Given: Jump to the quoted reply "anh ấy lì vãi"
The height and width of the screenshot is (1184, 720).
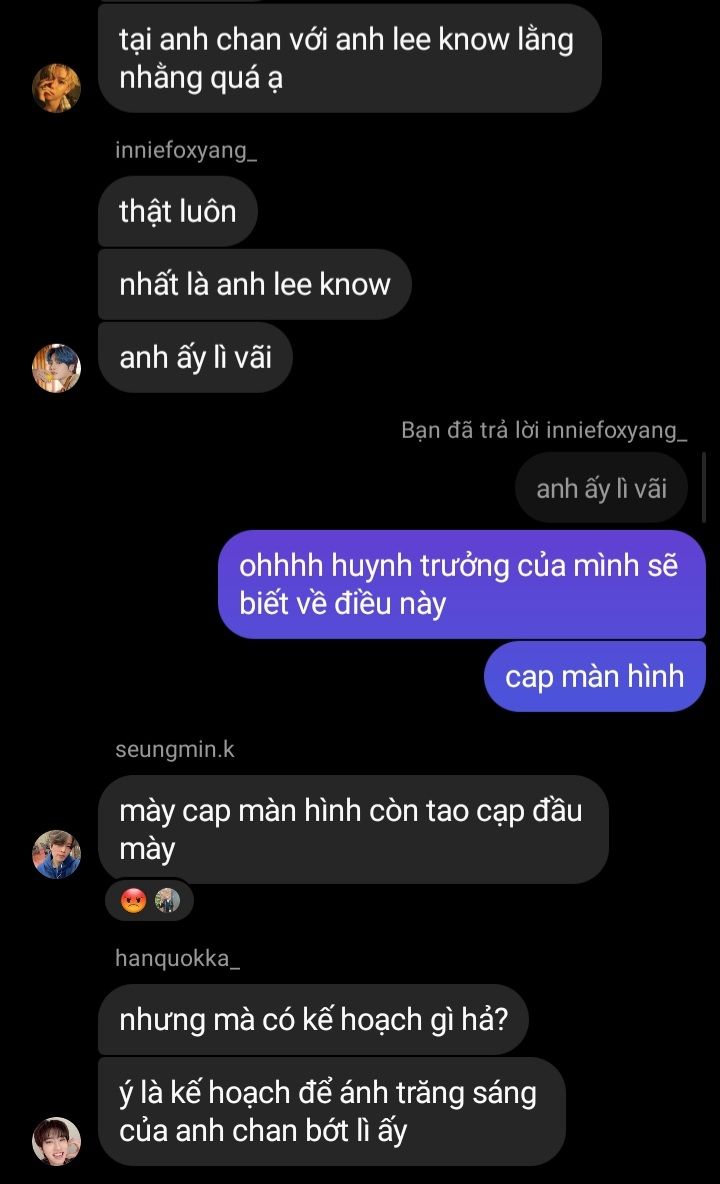Looking at the screenshot, I should point(601,488).
